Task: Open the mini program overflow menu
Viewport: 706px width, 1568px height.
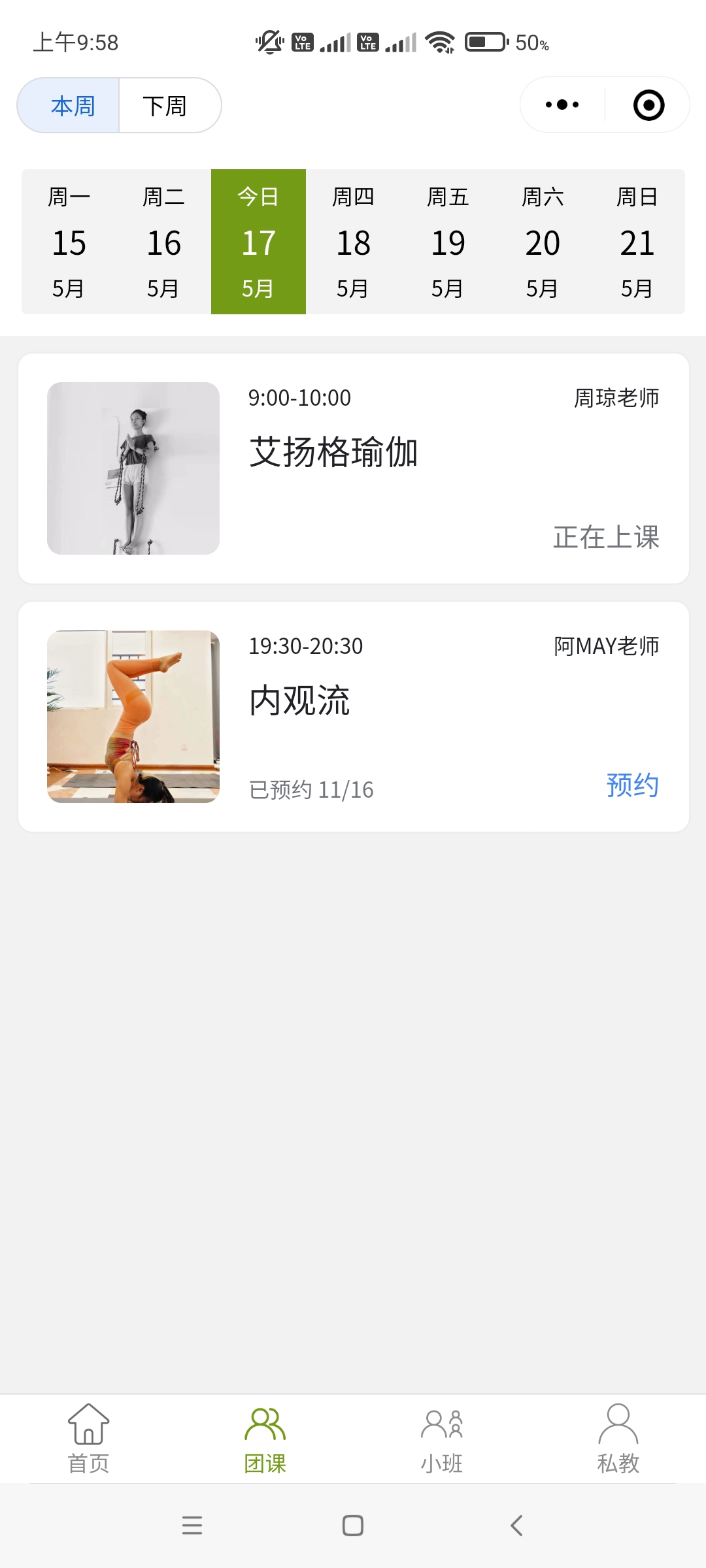Action: pos(562,105)
